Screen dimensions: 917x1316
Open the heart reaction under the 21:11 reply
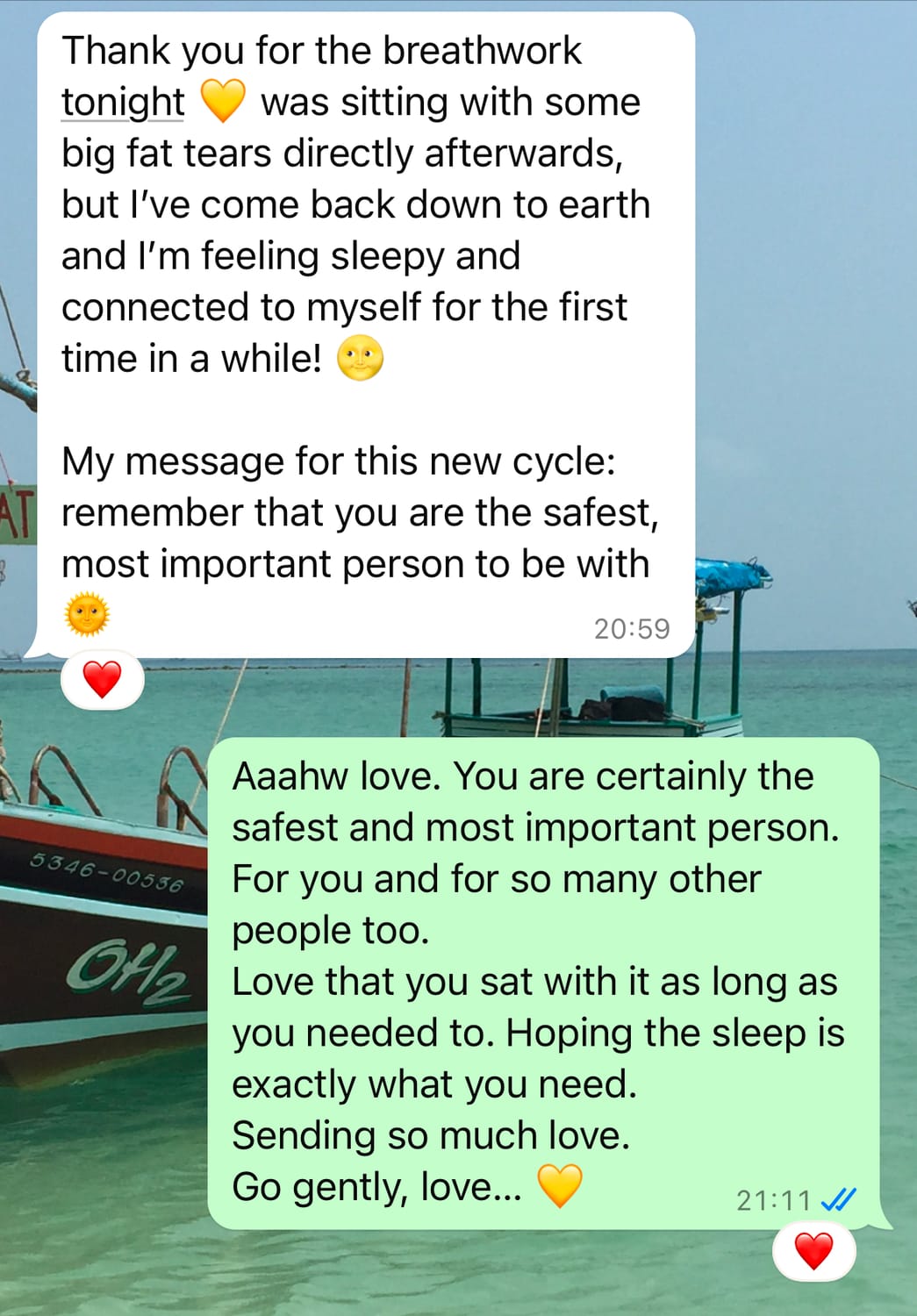[x=813, y=1251]
